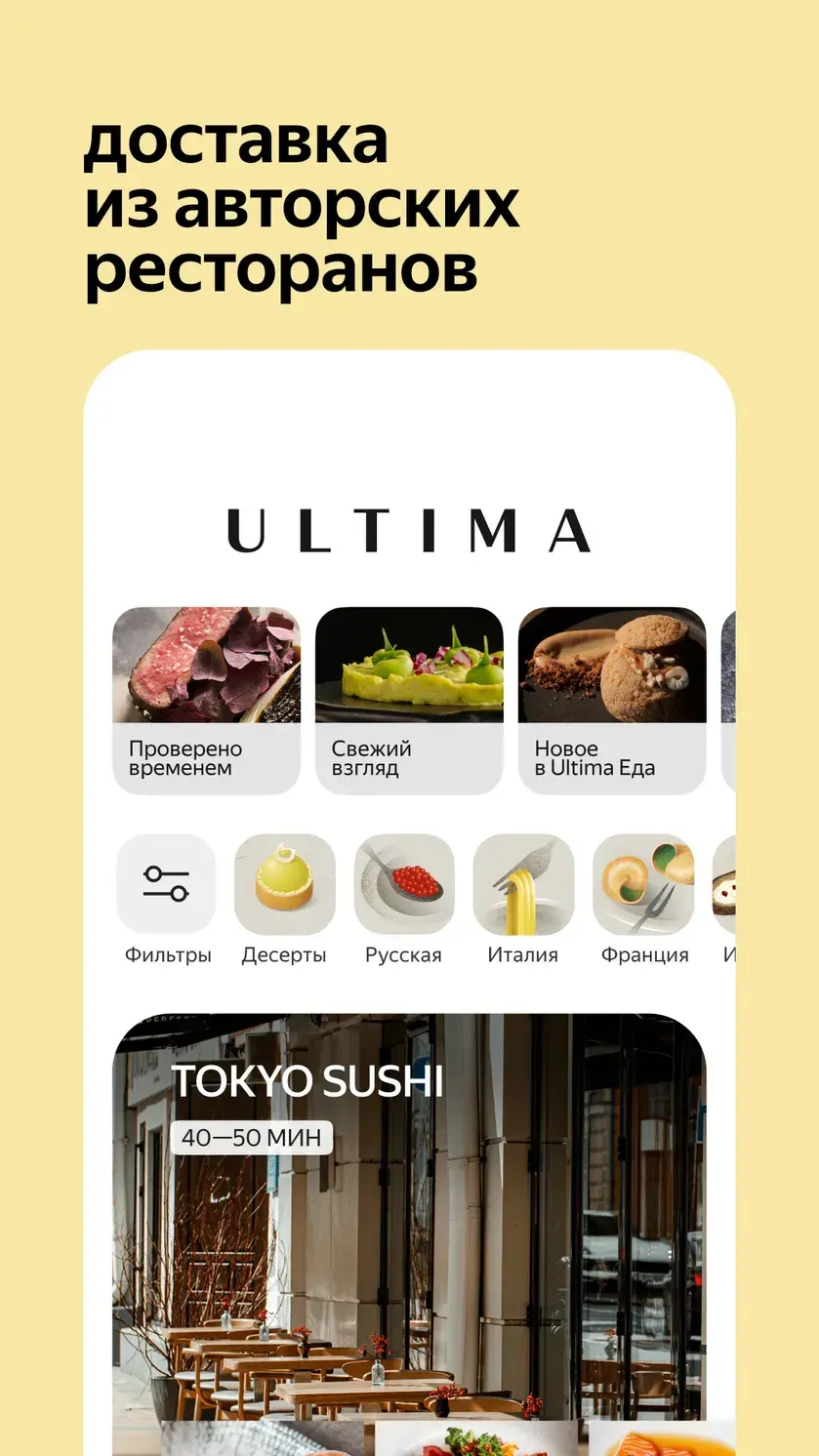This screenshot has height=1456, width=819.
Task: Choose the Русская cuisine caviar icon
Action: pos(404,883)
